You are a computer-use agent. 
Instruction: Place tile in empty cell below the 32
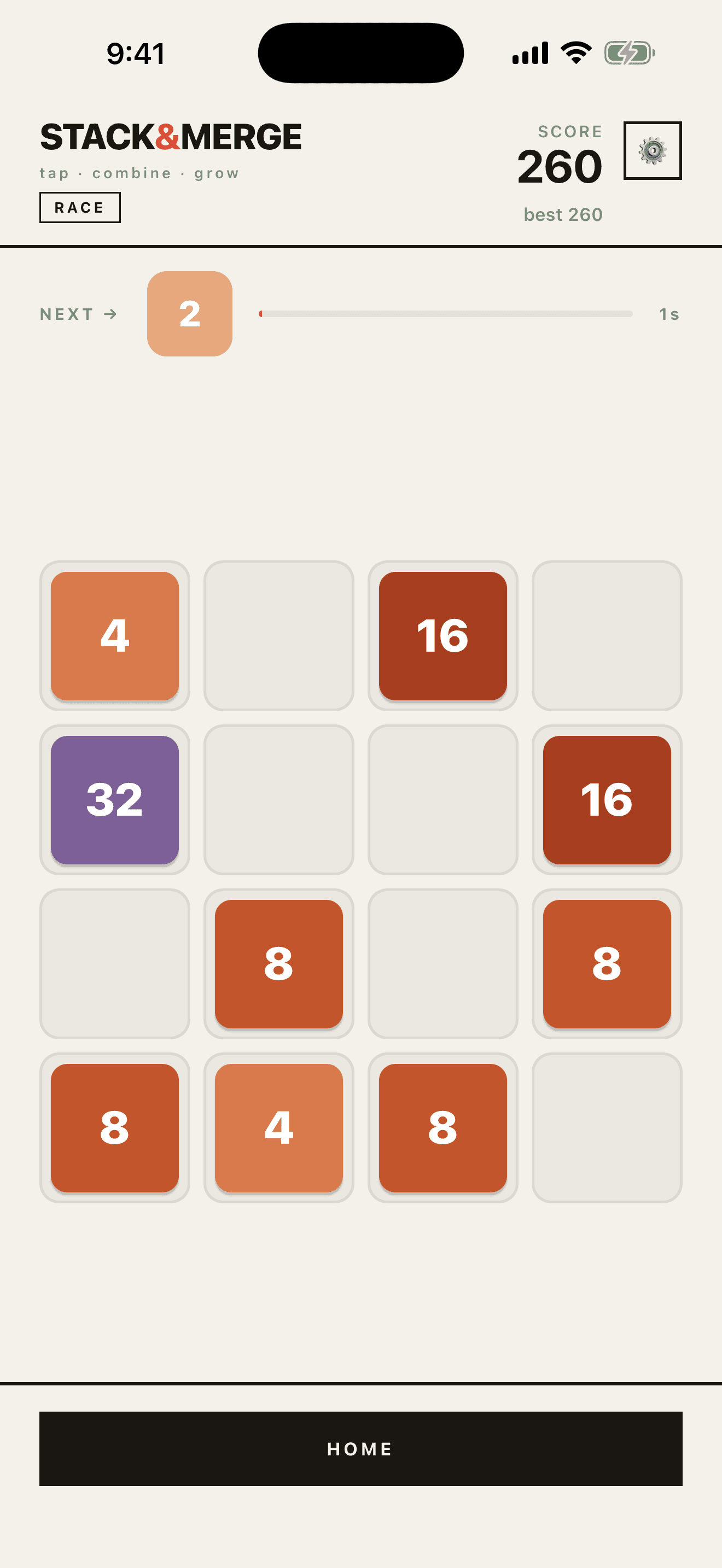point(114,963)
